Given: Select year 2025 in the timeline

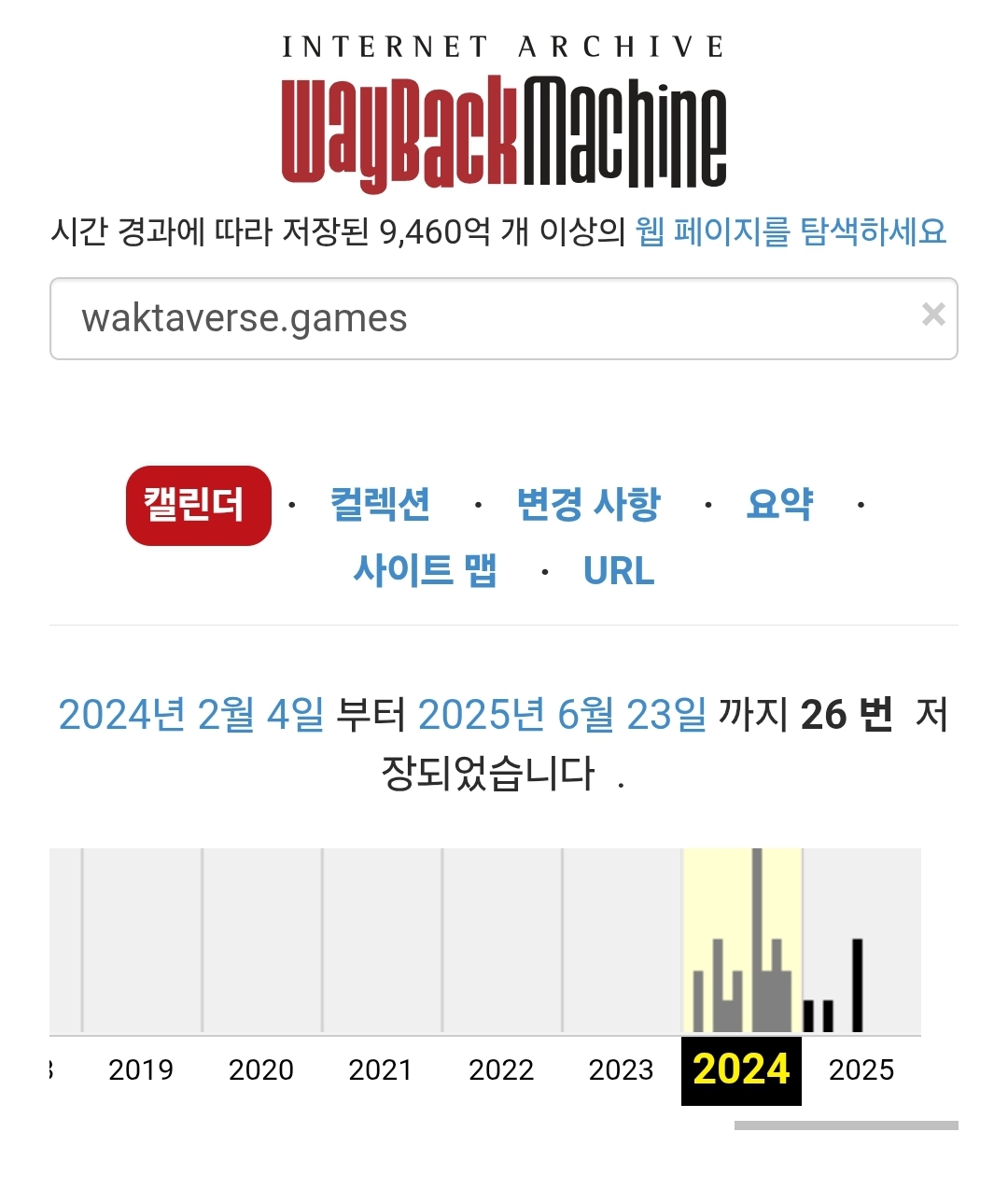Looking at the screenshot, I should 861,1069.
